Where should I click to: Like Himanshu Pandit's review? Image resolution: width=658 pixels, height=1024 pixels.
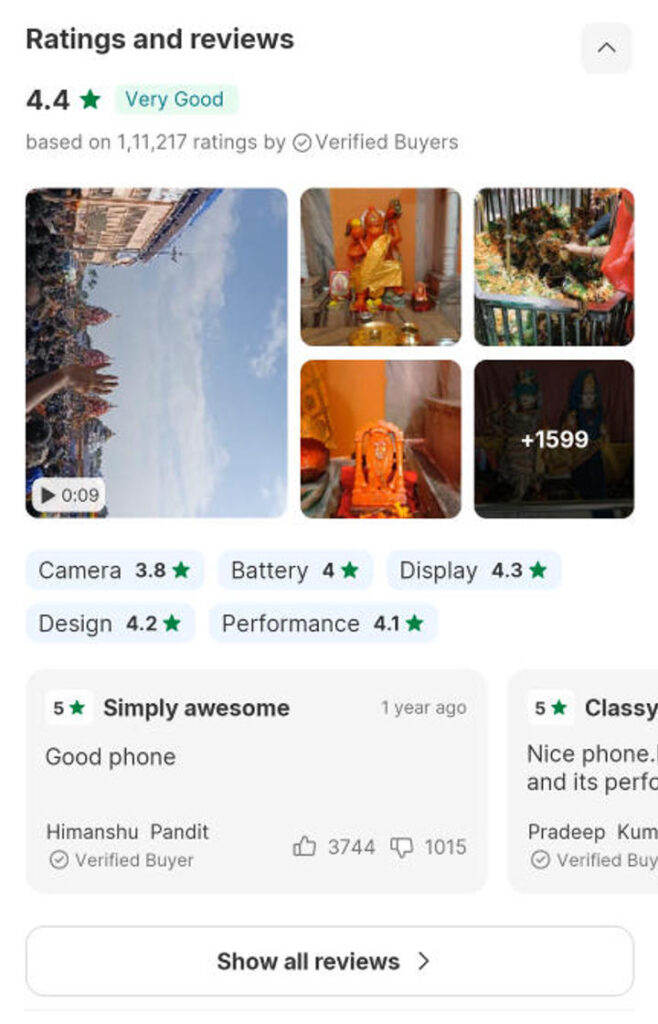[304, 847]
